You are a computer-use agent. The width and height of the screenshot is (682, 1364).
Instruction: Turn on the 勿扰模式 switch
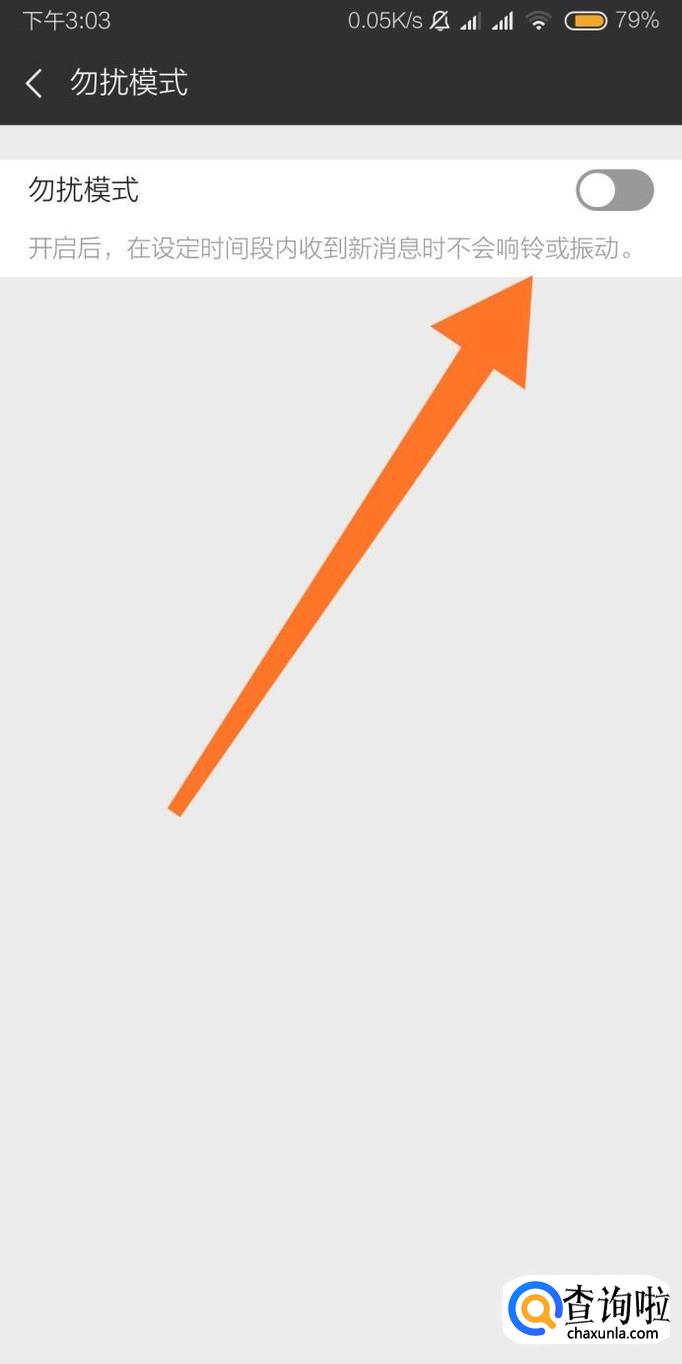(x=614, y=190)
